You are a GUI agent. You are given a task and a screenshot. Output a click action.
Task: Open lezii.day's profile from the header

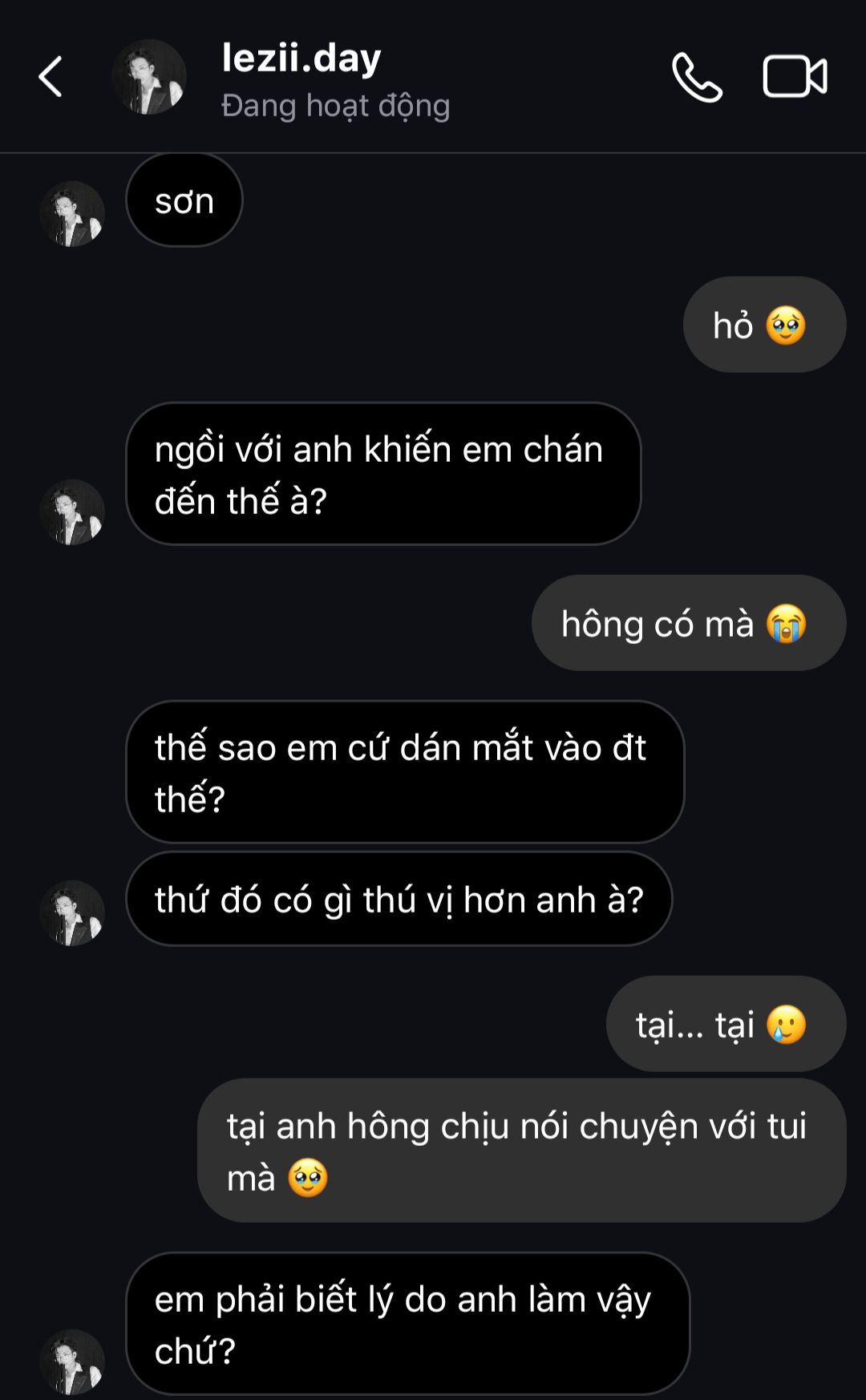[301, 59]
